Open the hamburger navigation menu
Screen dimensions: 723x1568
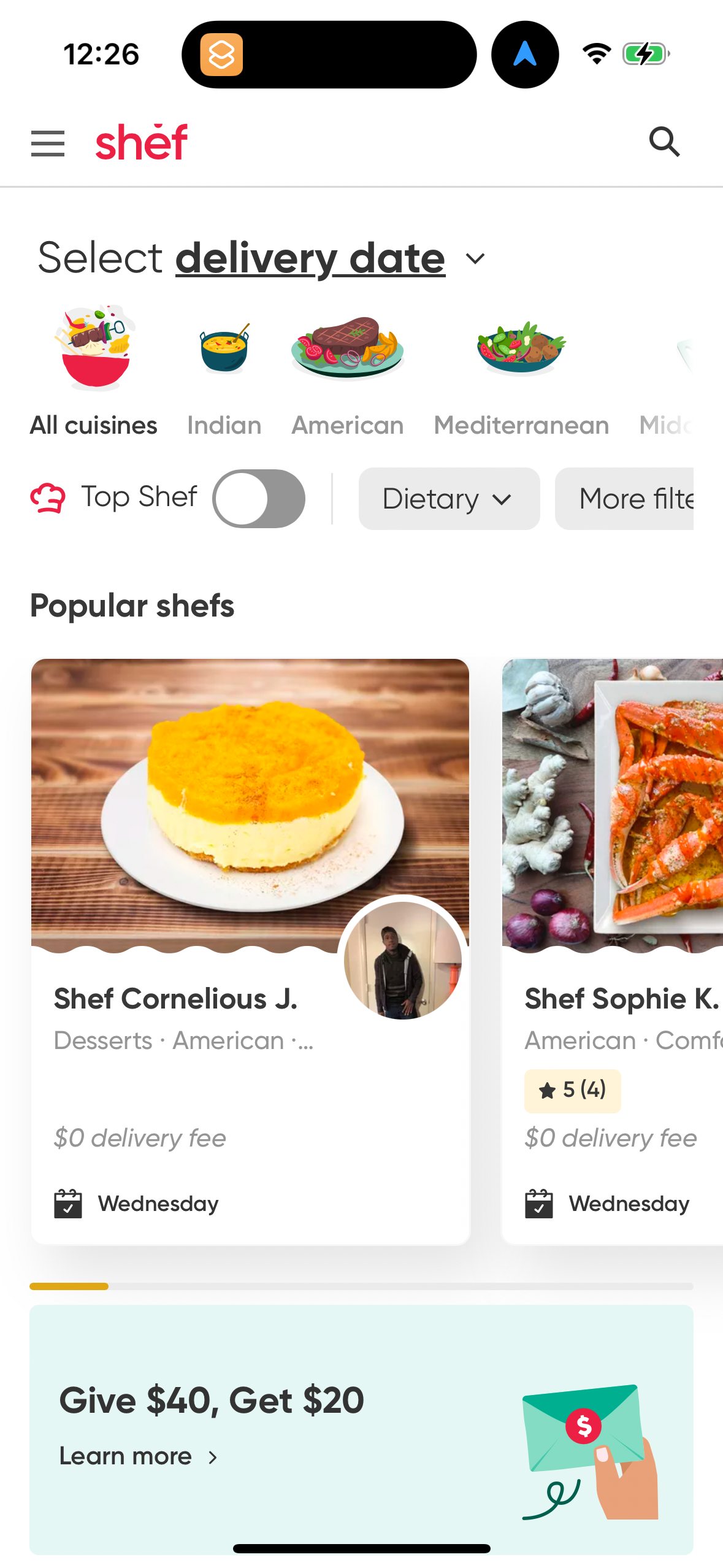pos(47,143)
